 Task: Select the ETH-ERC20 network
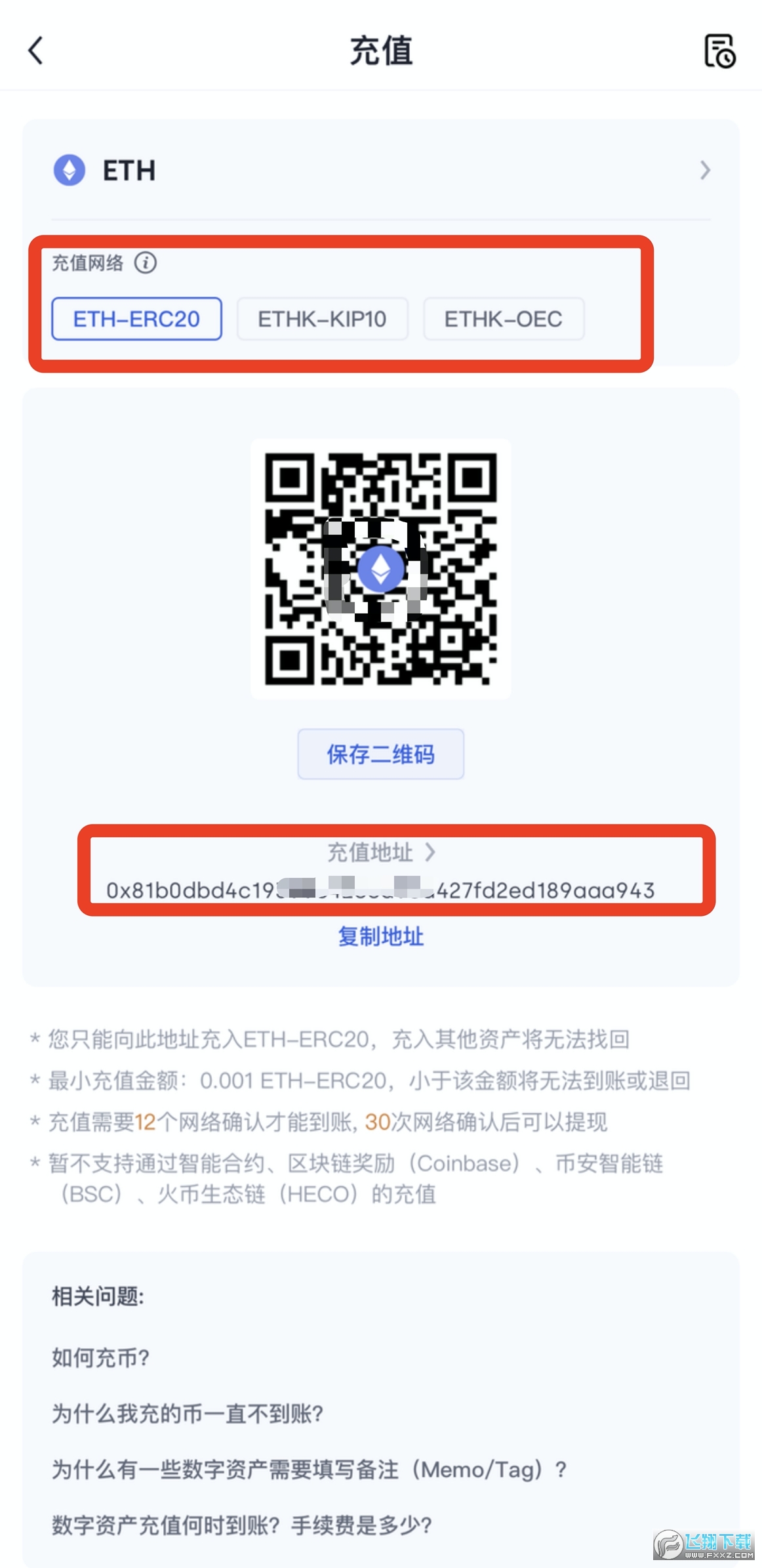(x=136, y=319)
